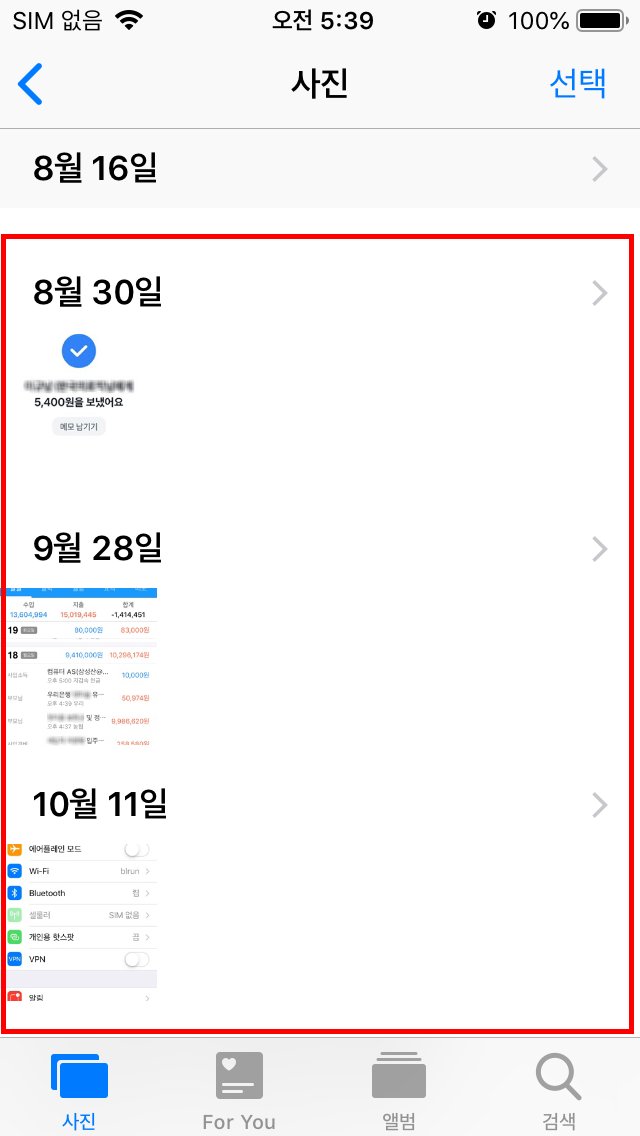
Task: Open the 8월 16일 photo group
Action: click(320, 169)
